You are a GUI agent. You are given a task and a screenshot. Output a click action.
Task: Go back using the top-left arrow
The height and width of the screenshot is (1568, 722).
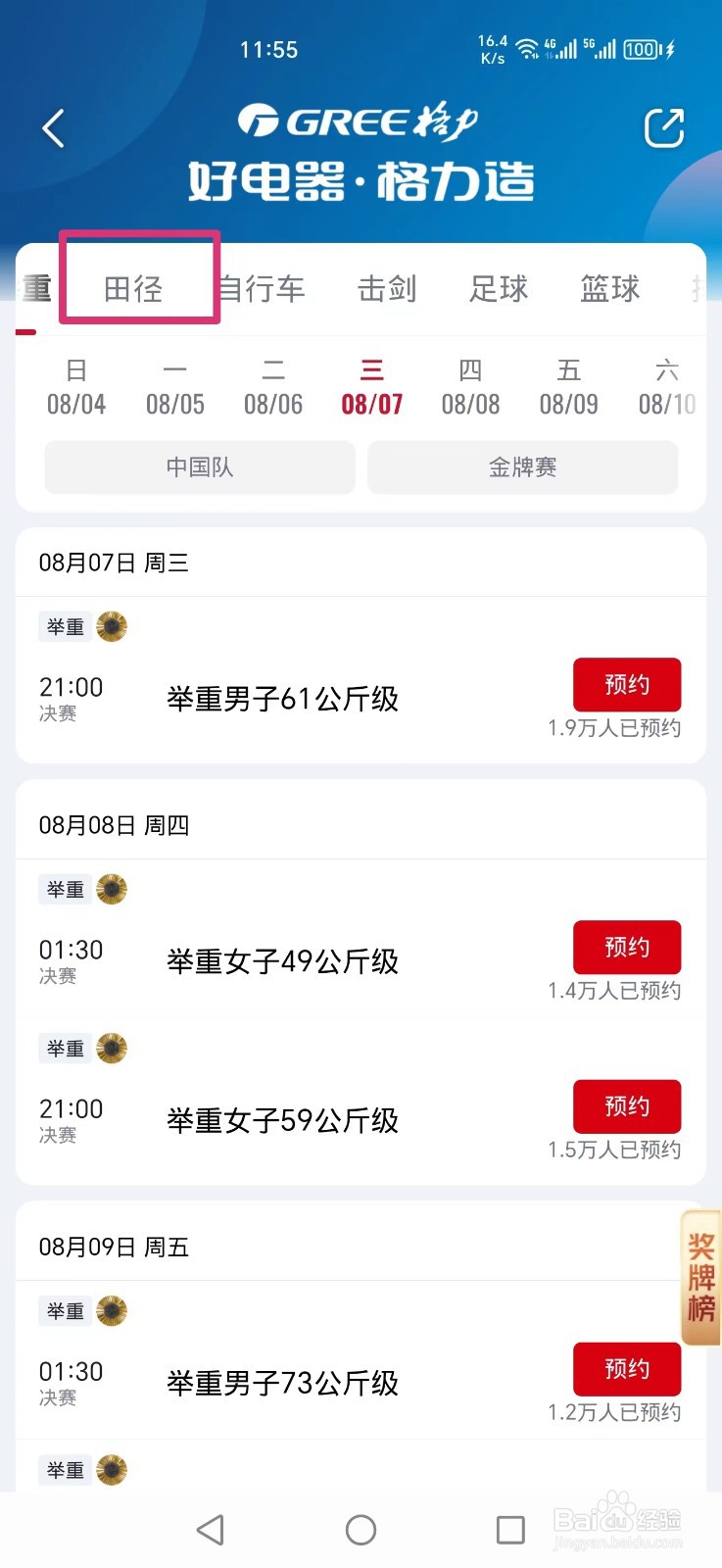click(54, 128)
